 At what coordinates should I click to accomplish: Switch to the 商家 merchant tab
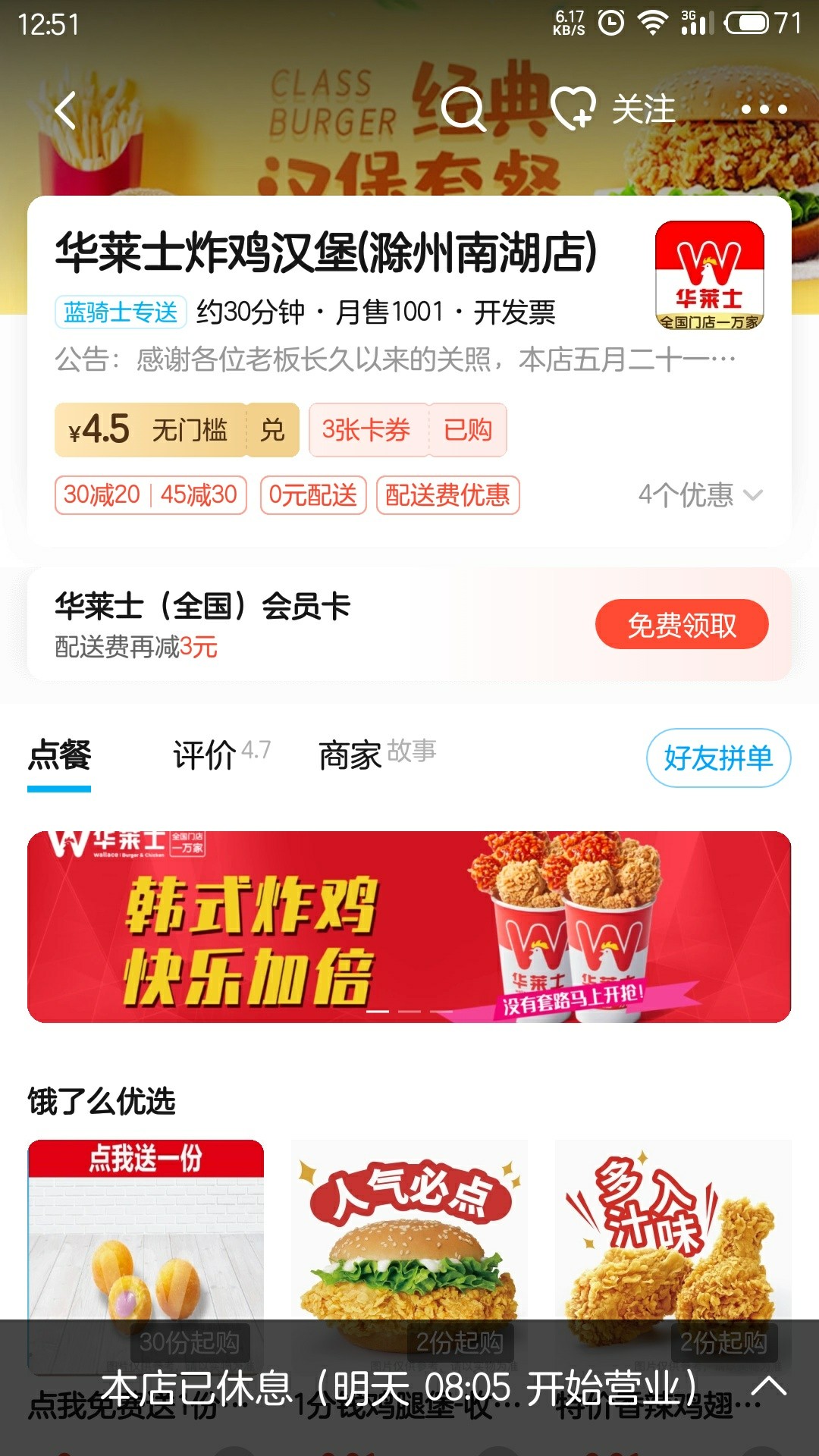[x=350, y=755]
